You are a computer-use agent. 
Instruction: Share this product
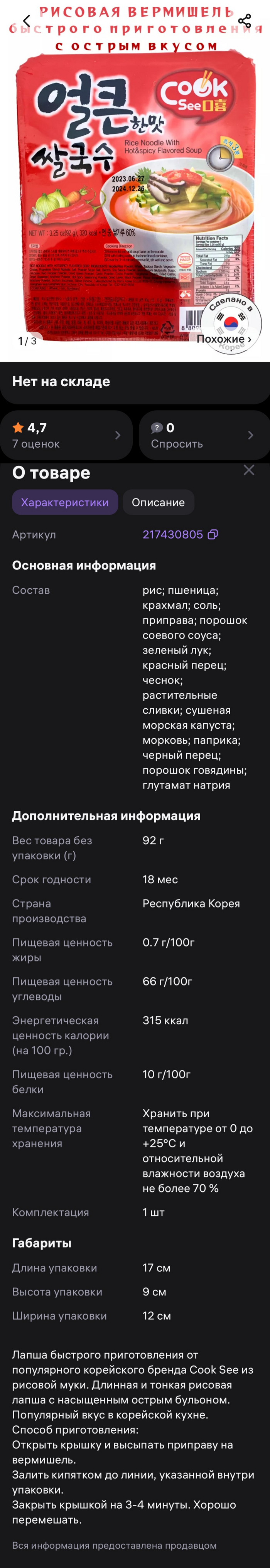245,21
